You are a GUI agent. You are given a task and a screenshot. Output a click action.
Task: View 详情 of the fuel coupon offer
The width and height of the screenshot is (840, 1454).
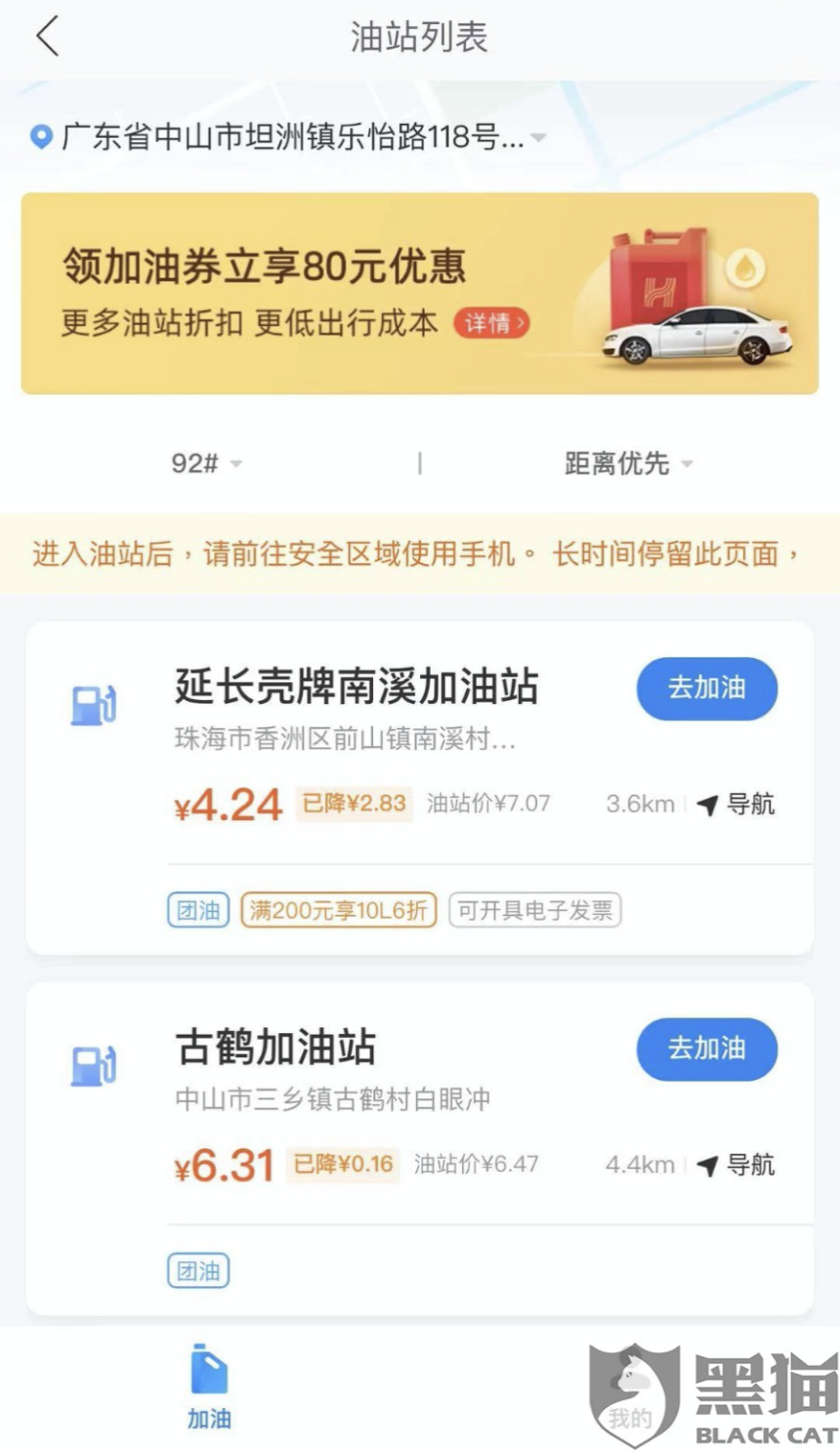[x=492, y=323]
